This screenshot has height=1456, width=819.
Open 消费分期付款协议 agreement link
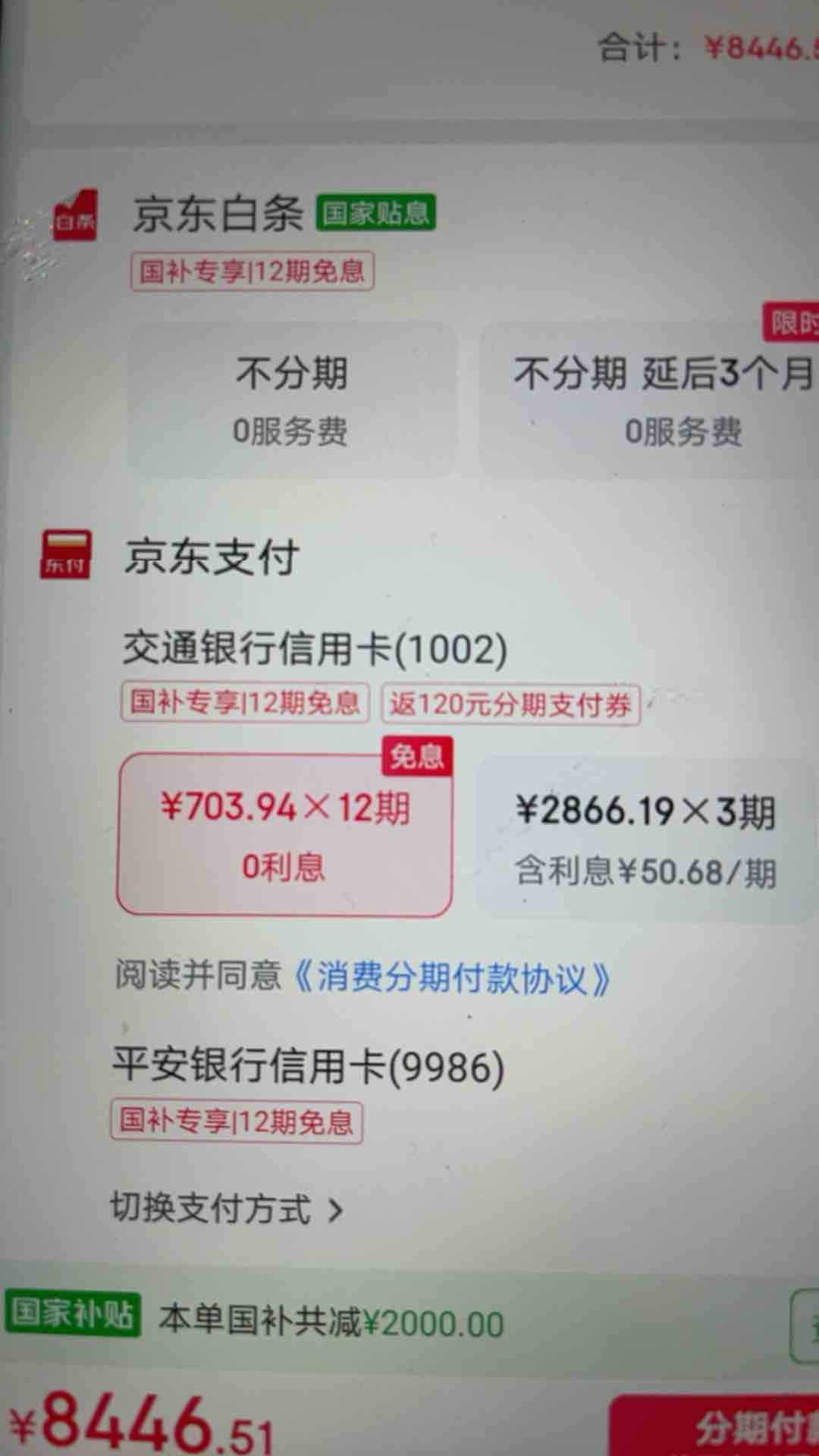[x=451, y=977]
